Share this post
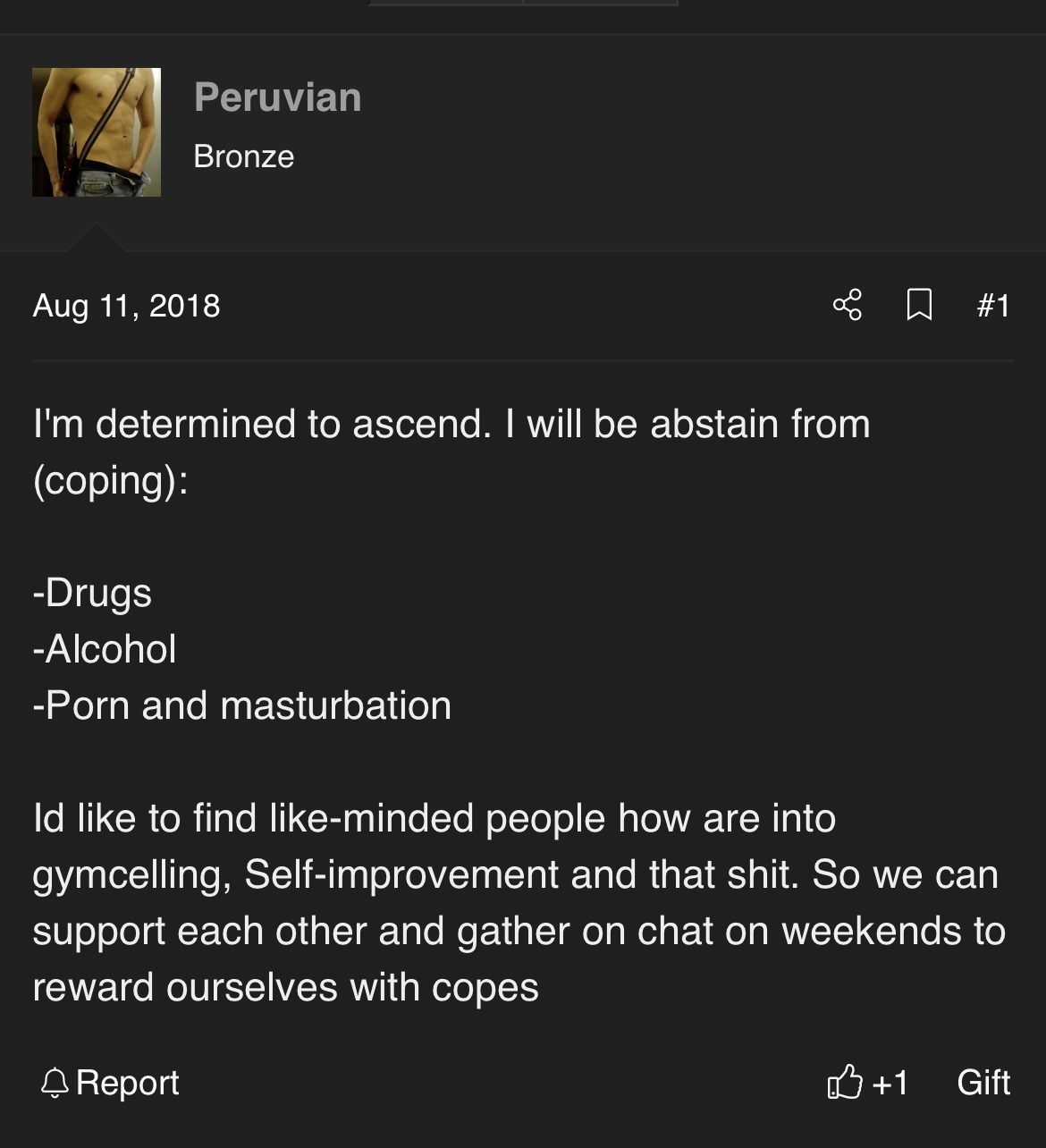 click(848, 305)
